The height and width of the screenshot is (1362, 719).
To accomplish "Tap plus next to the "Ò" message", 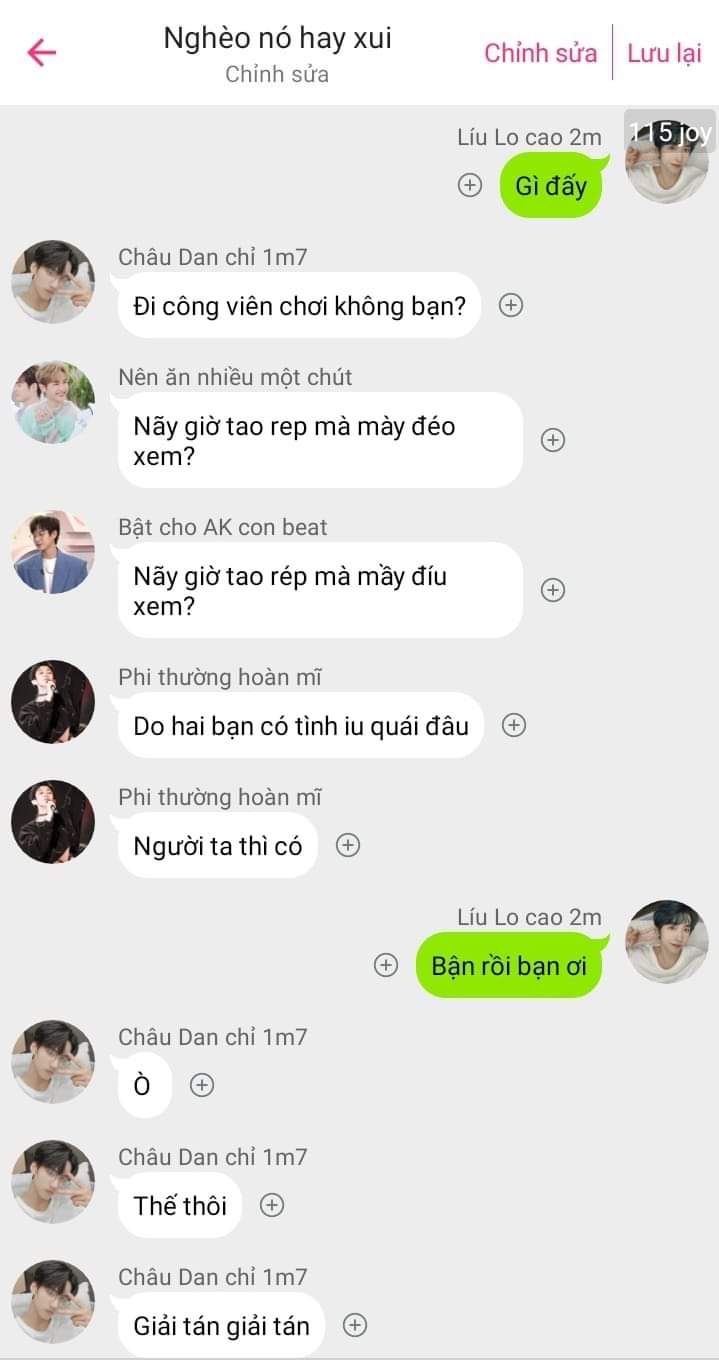I will tap(202, 1085).
